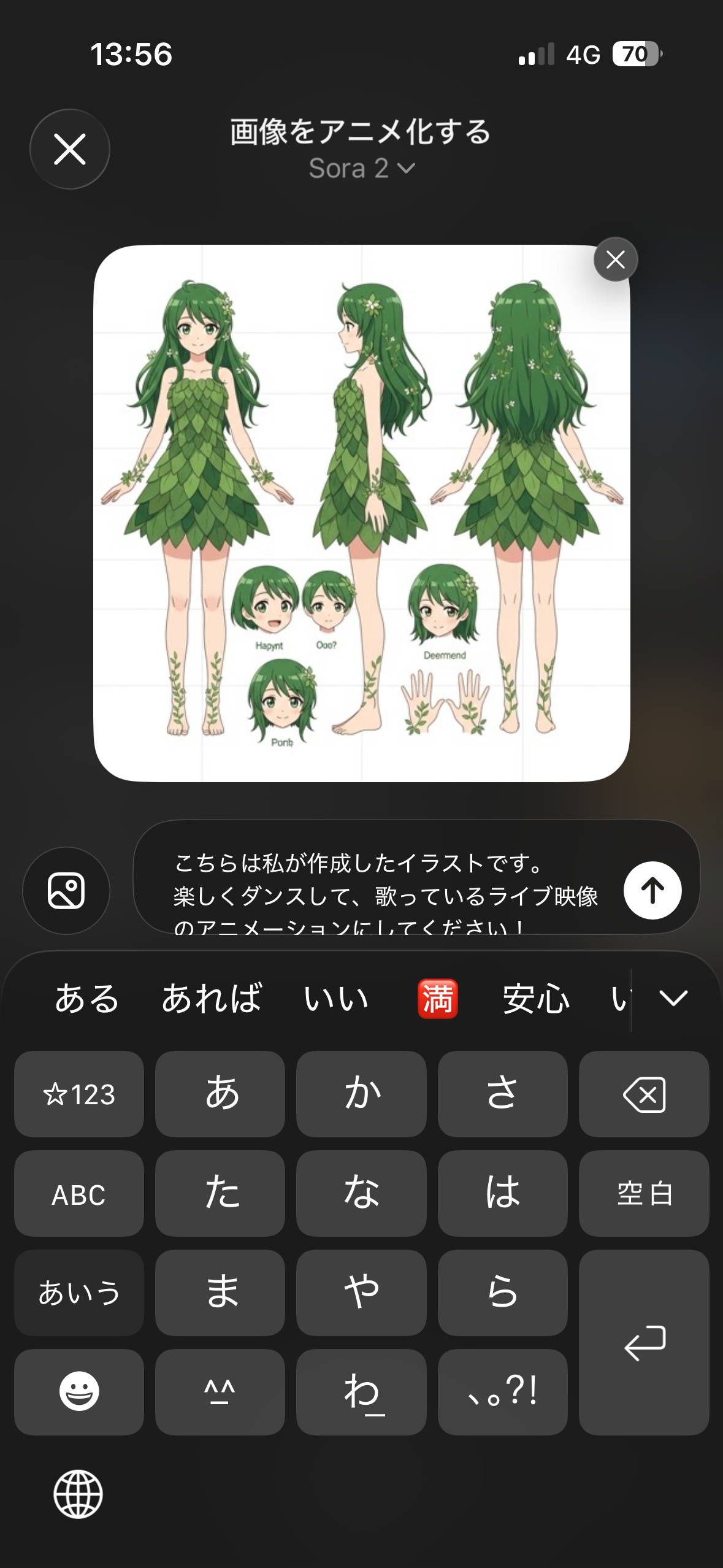Send the prompt with the arrow button
Viewport: 723px width, 1568px height.
652,890
